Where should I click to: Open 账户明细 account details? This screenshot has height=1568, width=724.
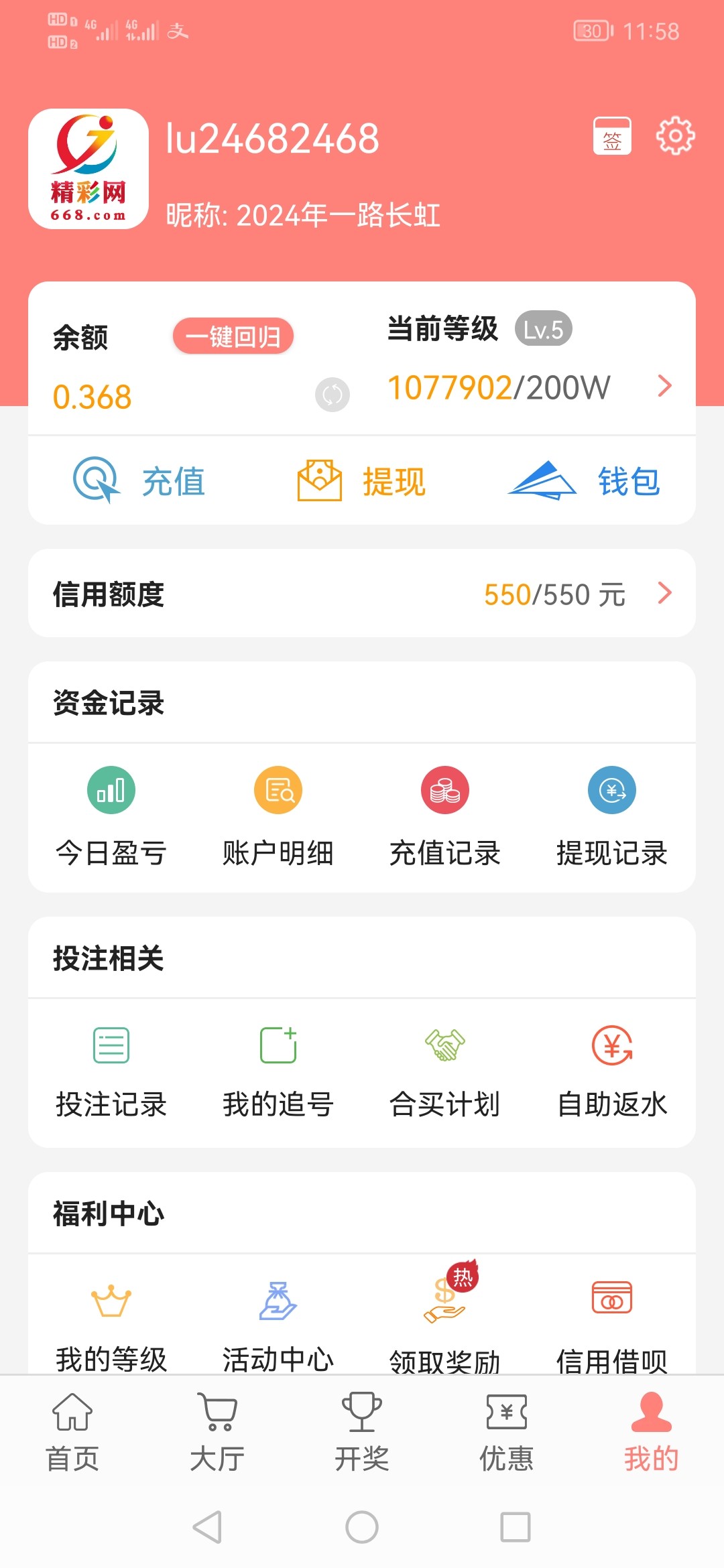[278, 818]
